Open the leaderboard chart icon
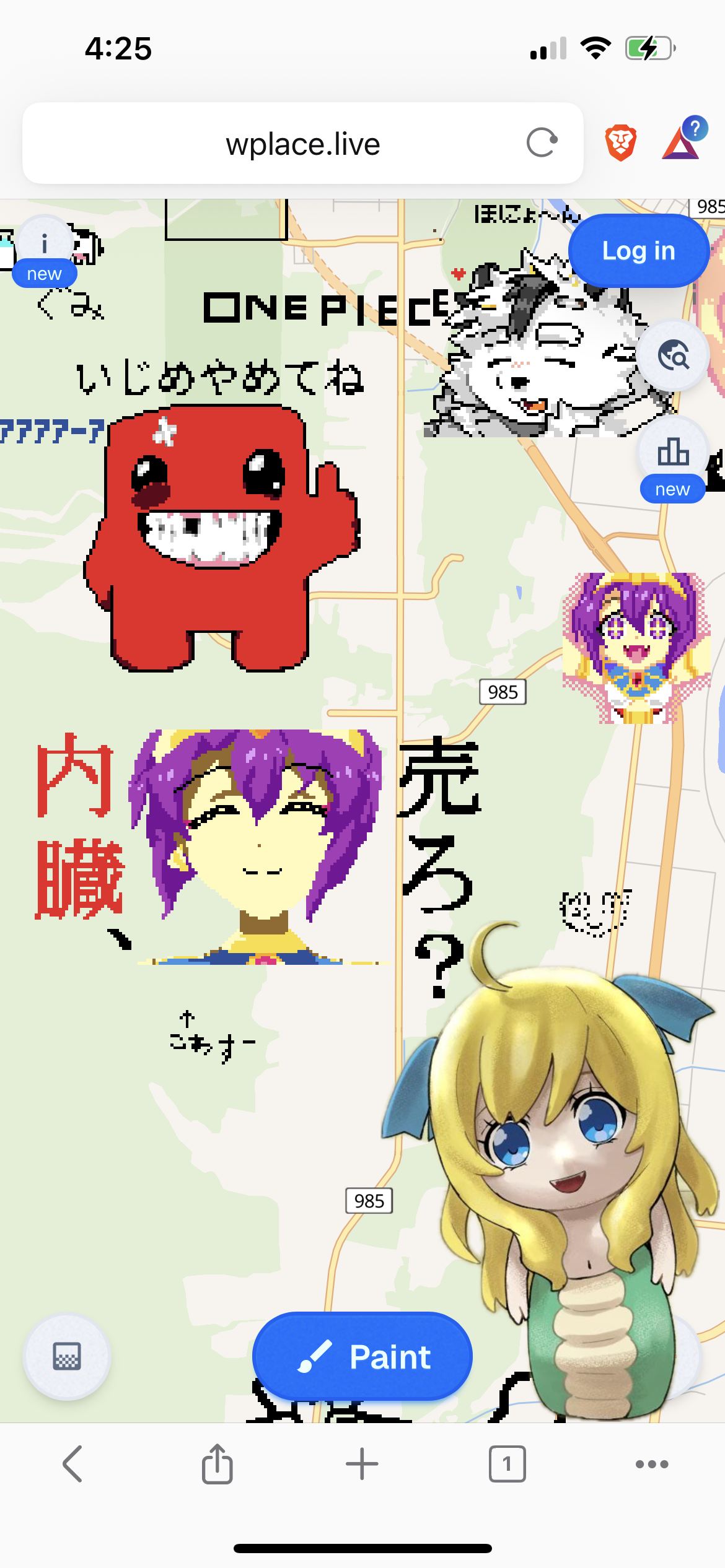 pos(673,458)
